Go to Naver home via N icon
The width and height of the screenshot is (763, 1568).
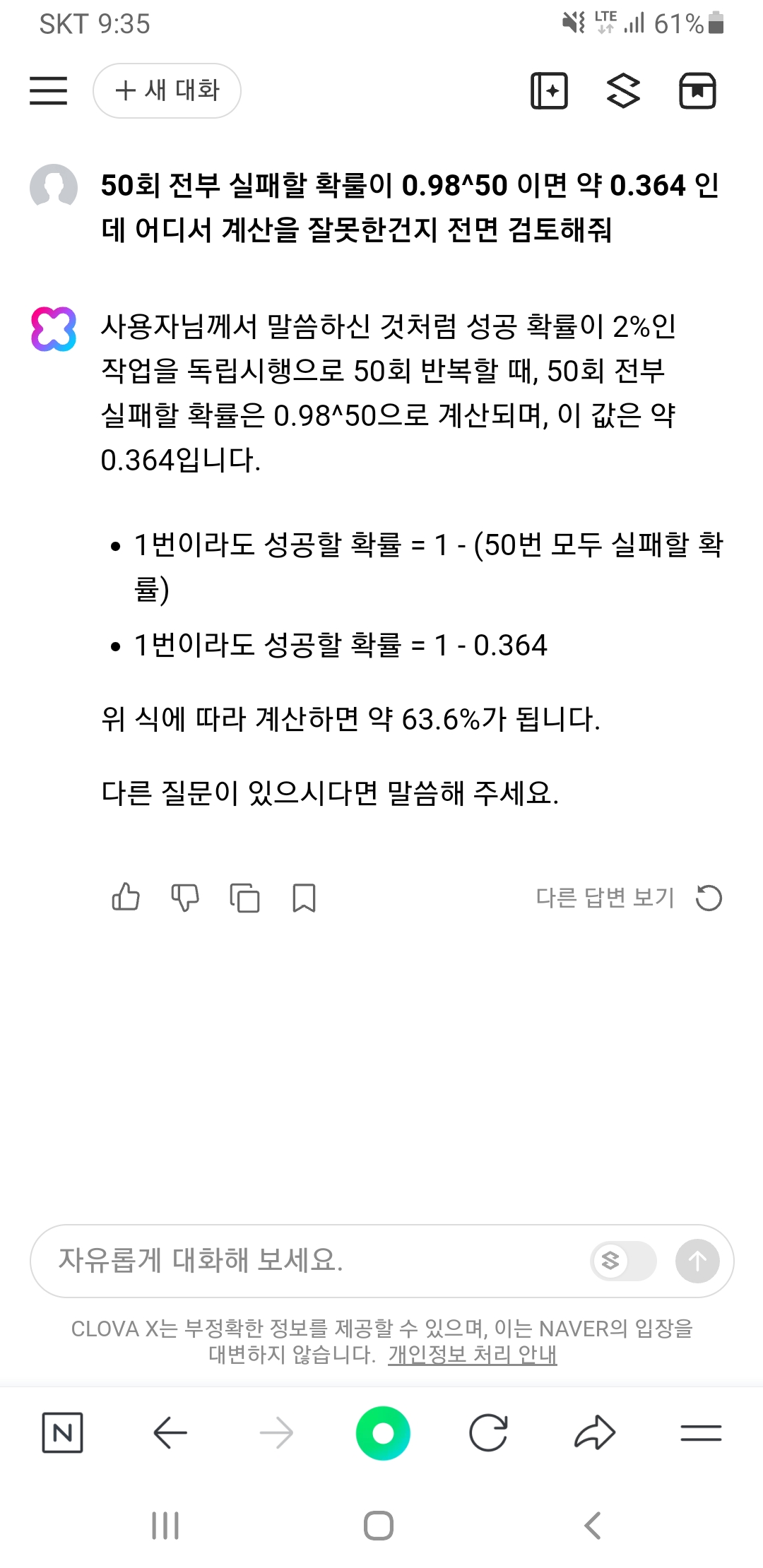pos(62,1433)
